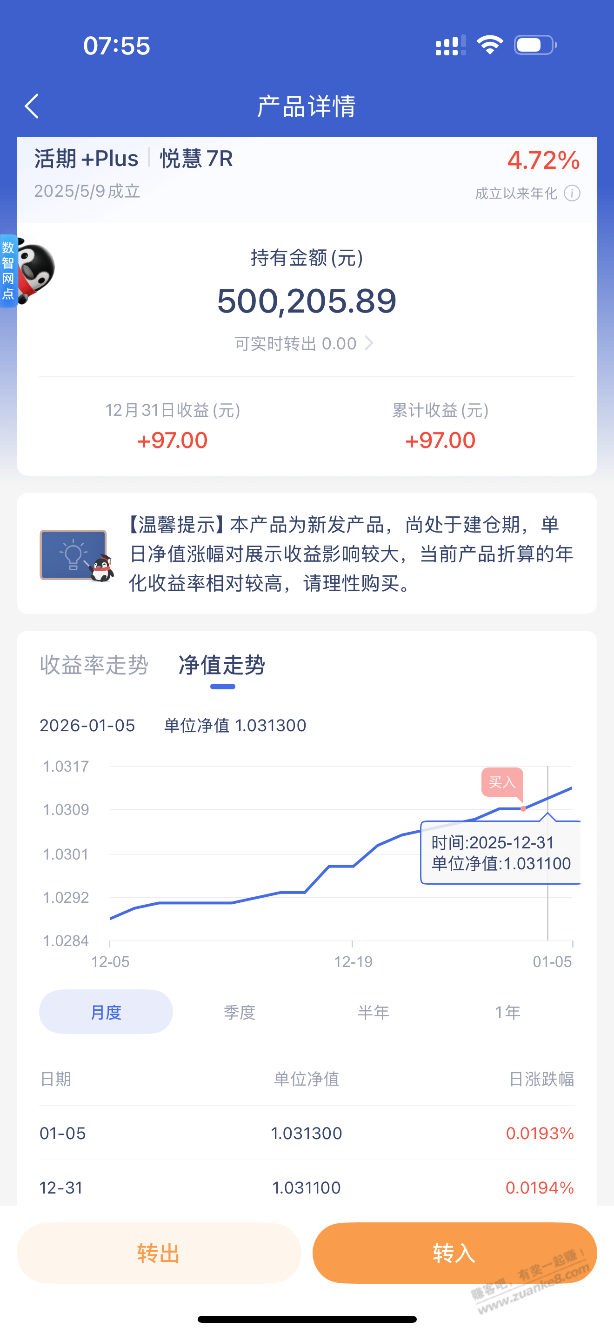Switch the chart to 季度
Image resolution: width=614 pixels, height=1334 pixels.
tap(240, 1012)
